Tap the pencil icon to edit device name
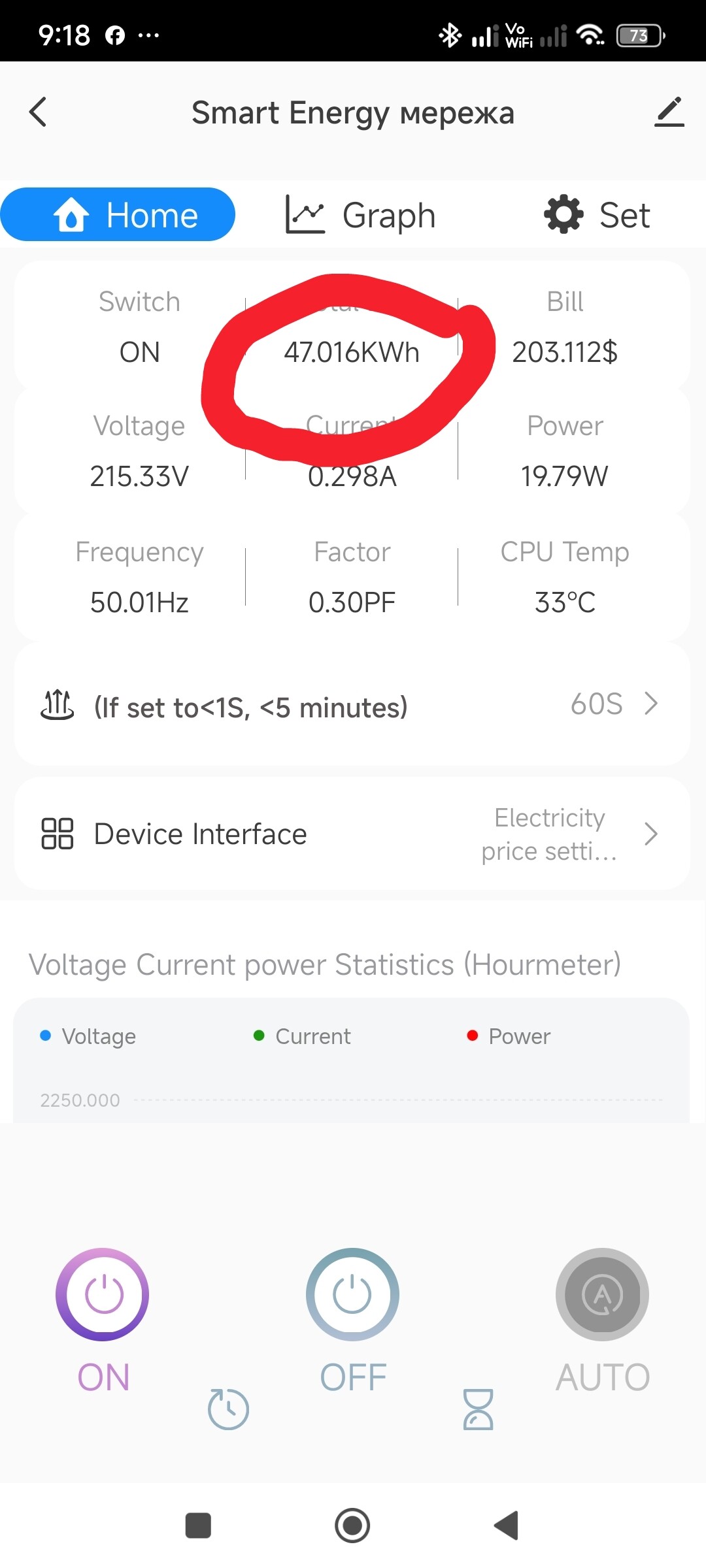 (x=669, y=112)
